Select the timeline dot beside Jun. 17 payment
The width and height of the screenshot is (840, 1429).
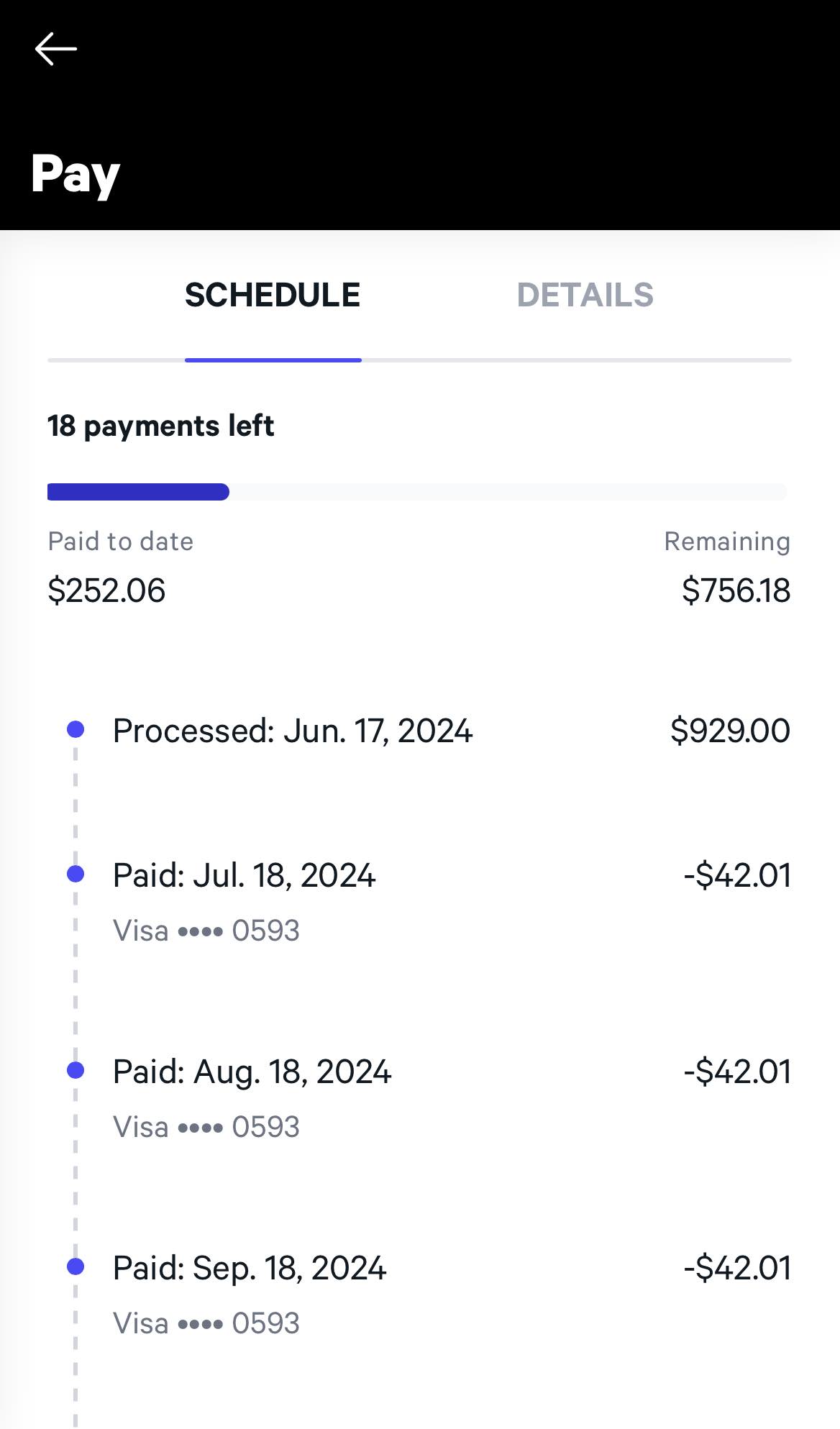(76, 729)
